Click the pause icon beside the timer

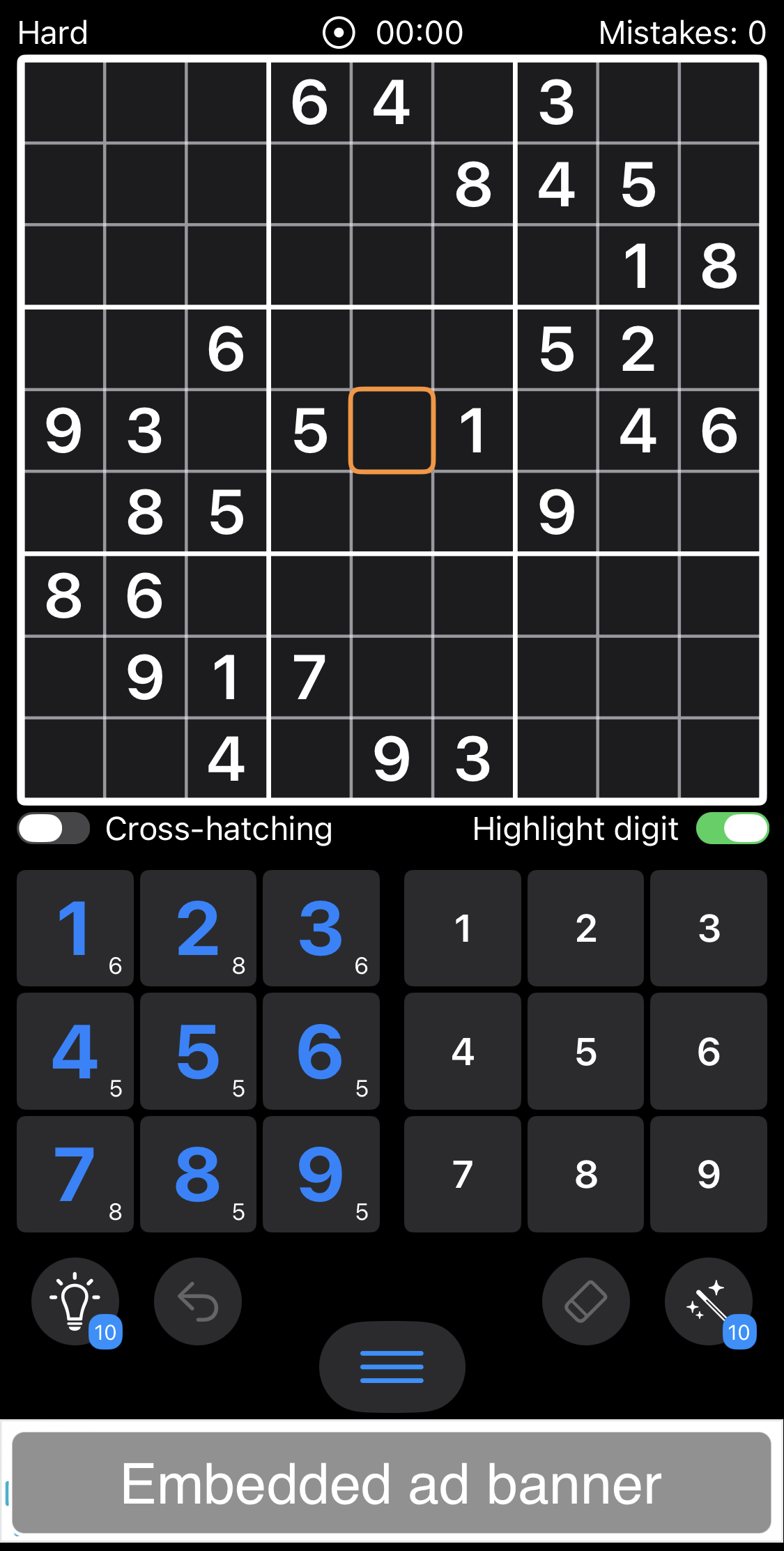click(339, 31)
